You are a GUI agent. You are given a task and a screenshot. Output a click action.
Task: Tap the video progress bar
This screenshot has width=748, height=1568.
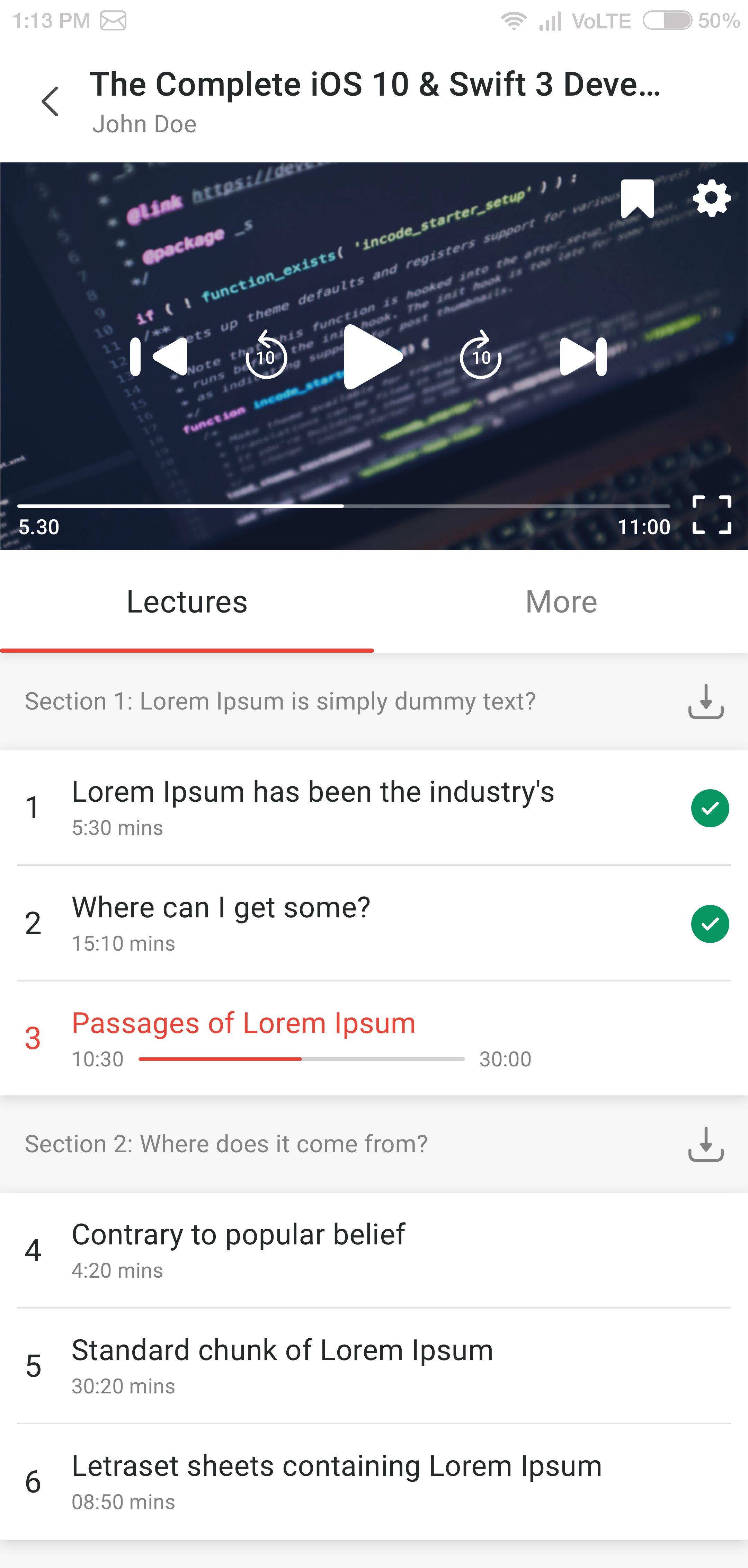pos(343,506)
